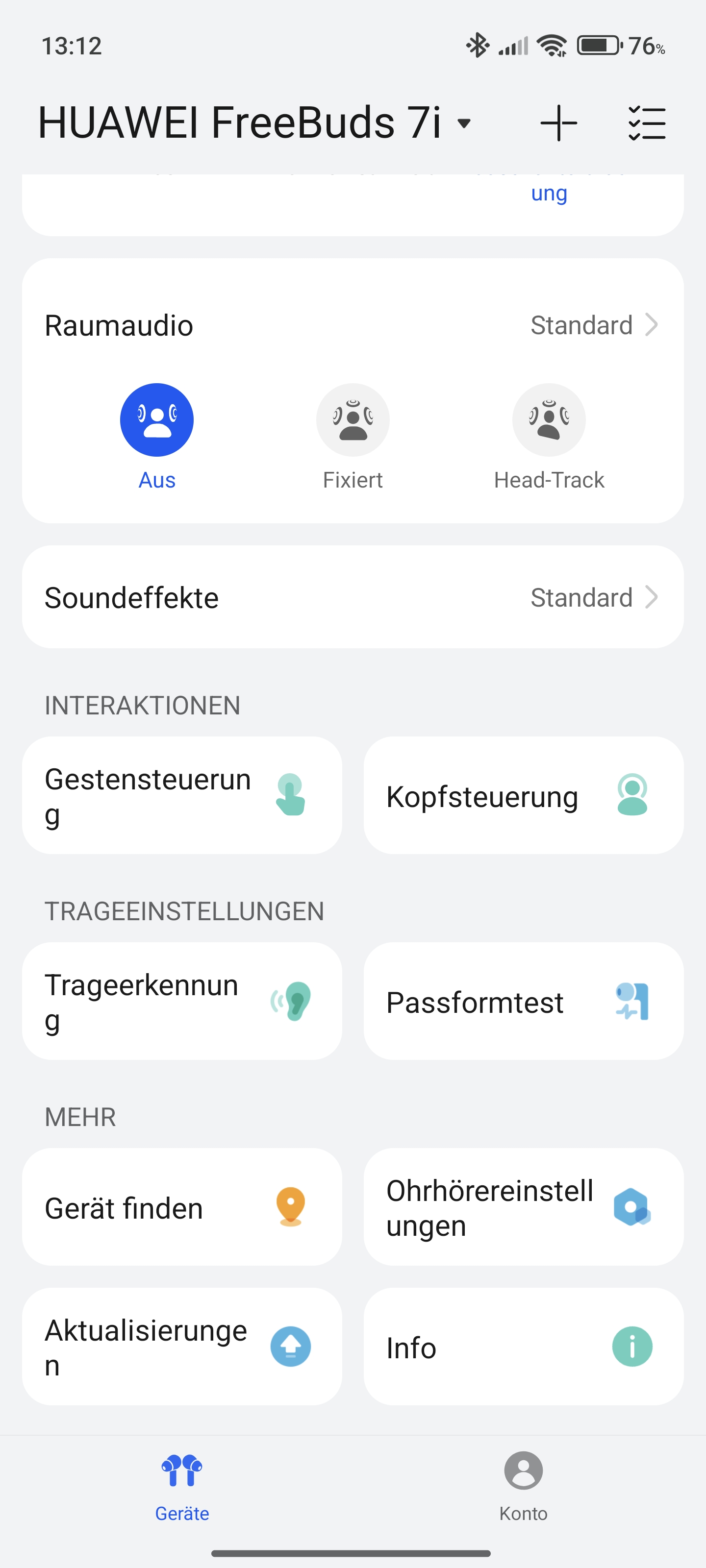Open Kopfsteuerung card
This screenshot has width=706, height=1568.
523,796
